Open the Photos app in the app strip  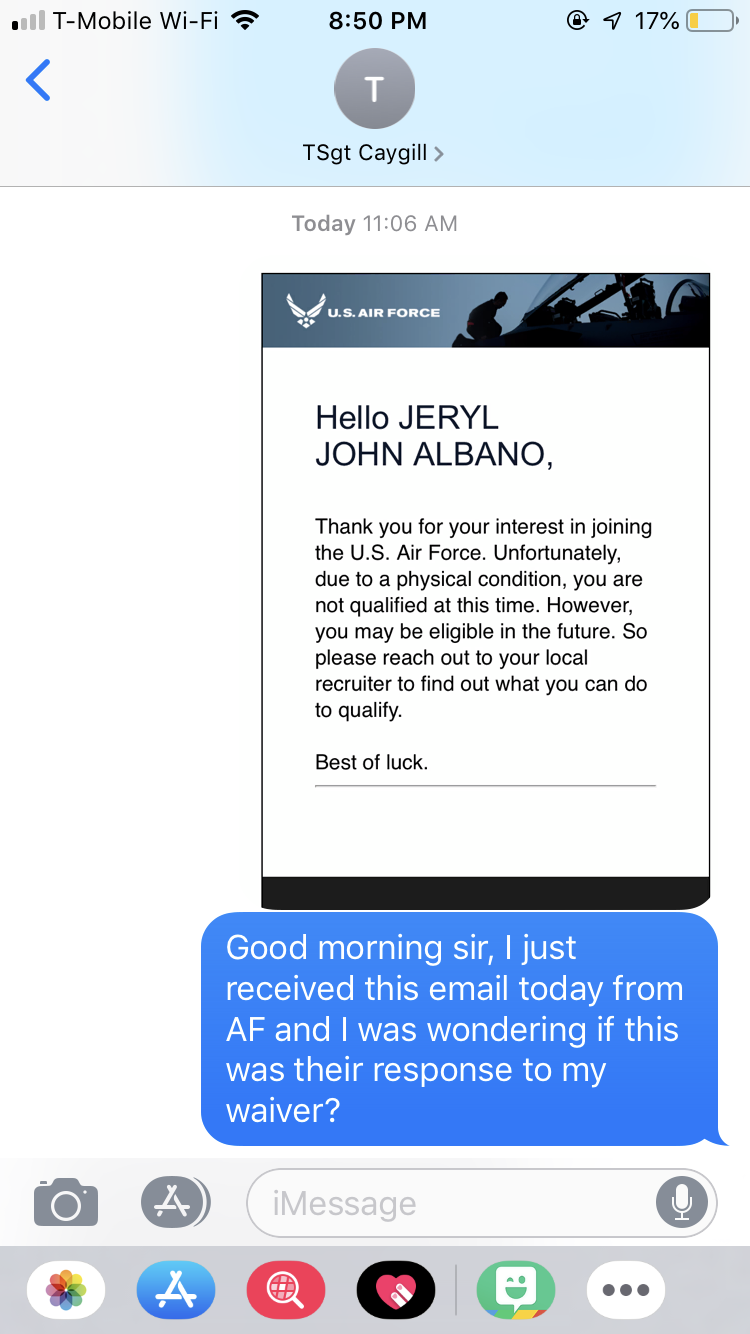(66, 1289)
